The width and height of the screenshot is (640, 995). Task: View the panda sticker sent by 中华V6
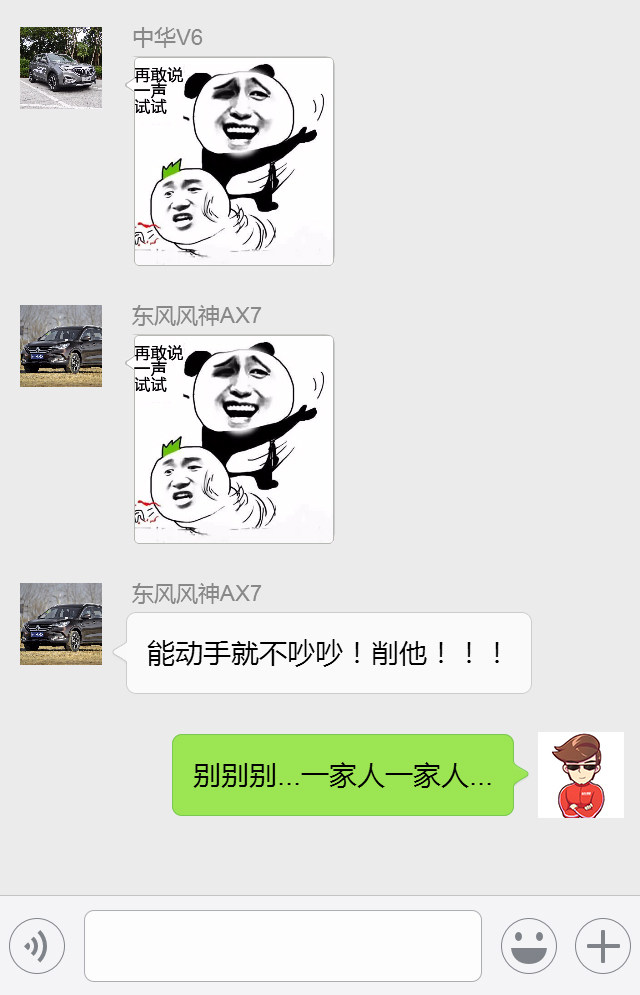234,161
